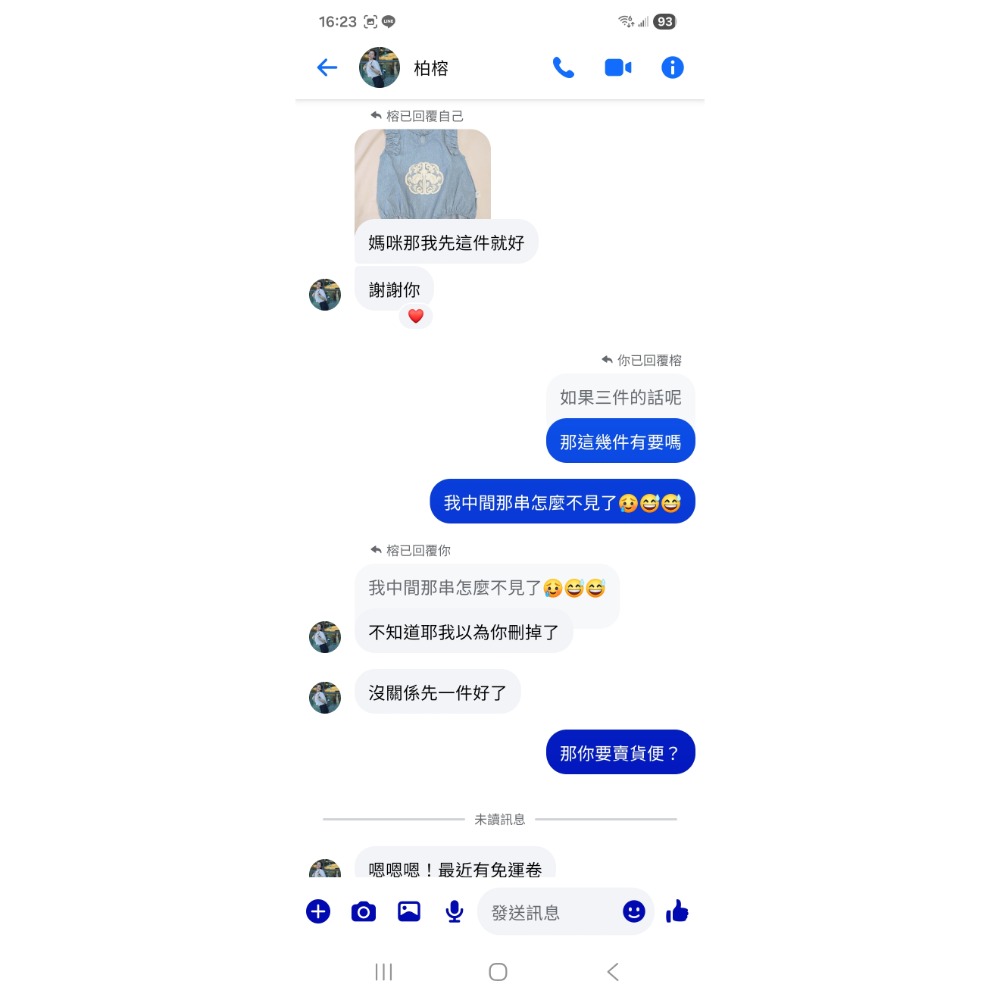Viewport: 1000px width, 1000px height.
Task: Start a video call with 柏榕
Action: 618,68
